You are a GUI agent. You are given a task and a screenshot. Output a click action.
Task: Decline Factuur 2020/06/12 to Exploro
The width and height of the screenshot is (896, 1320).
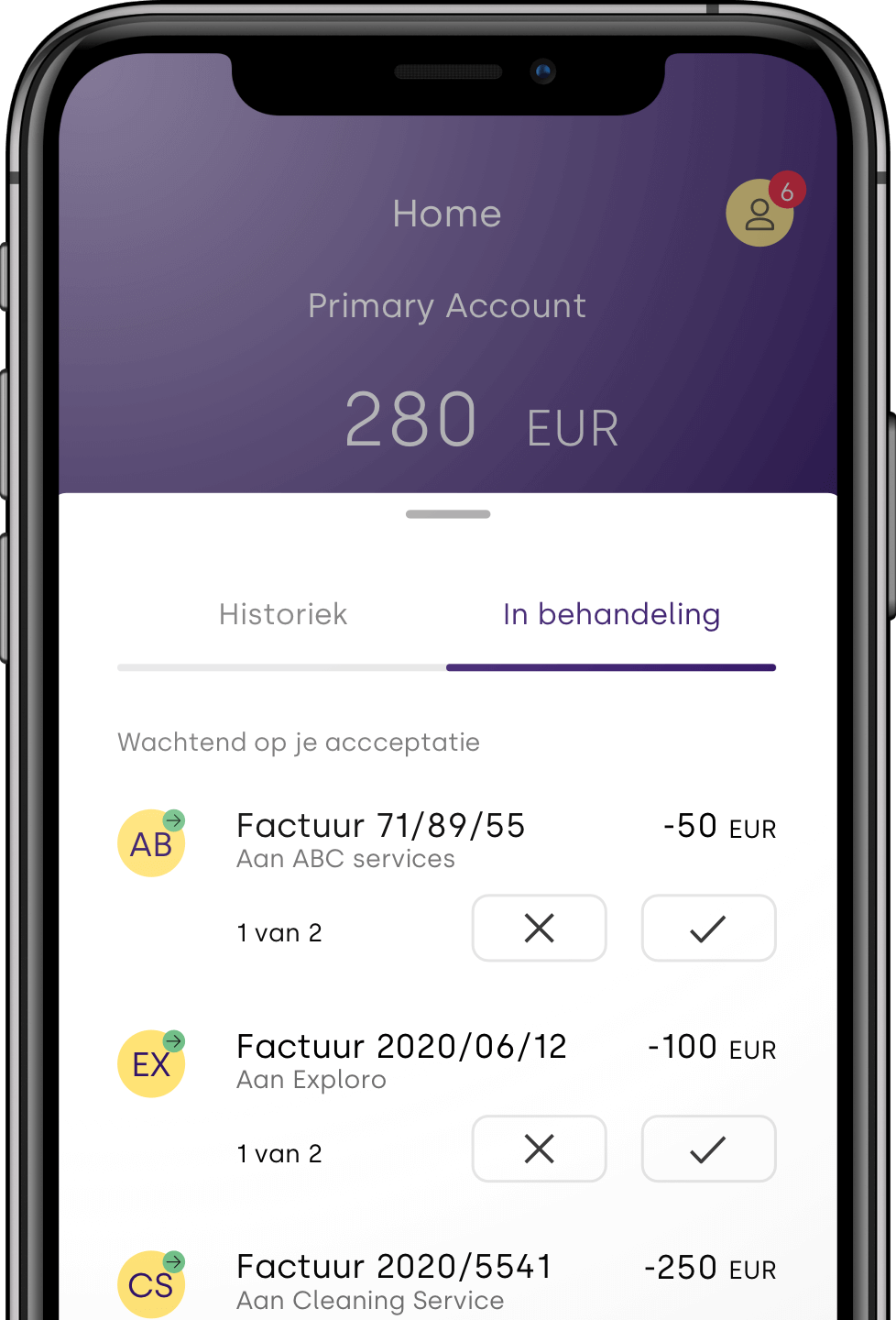click(539, 1149)
